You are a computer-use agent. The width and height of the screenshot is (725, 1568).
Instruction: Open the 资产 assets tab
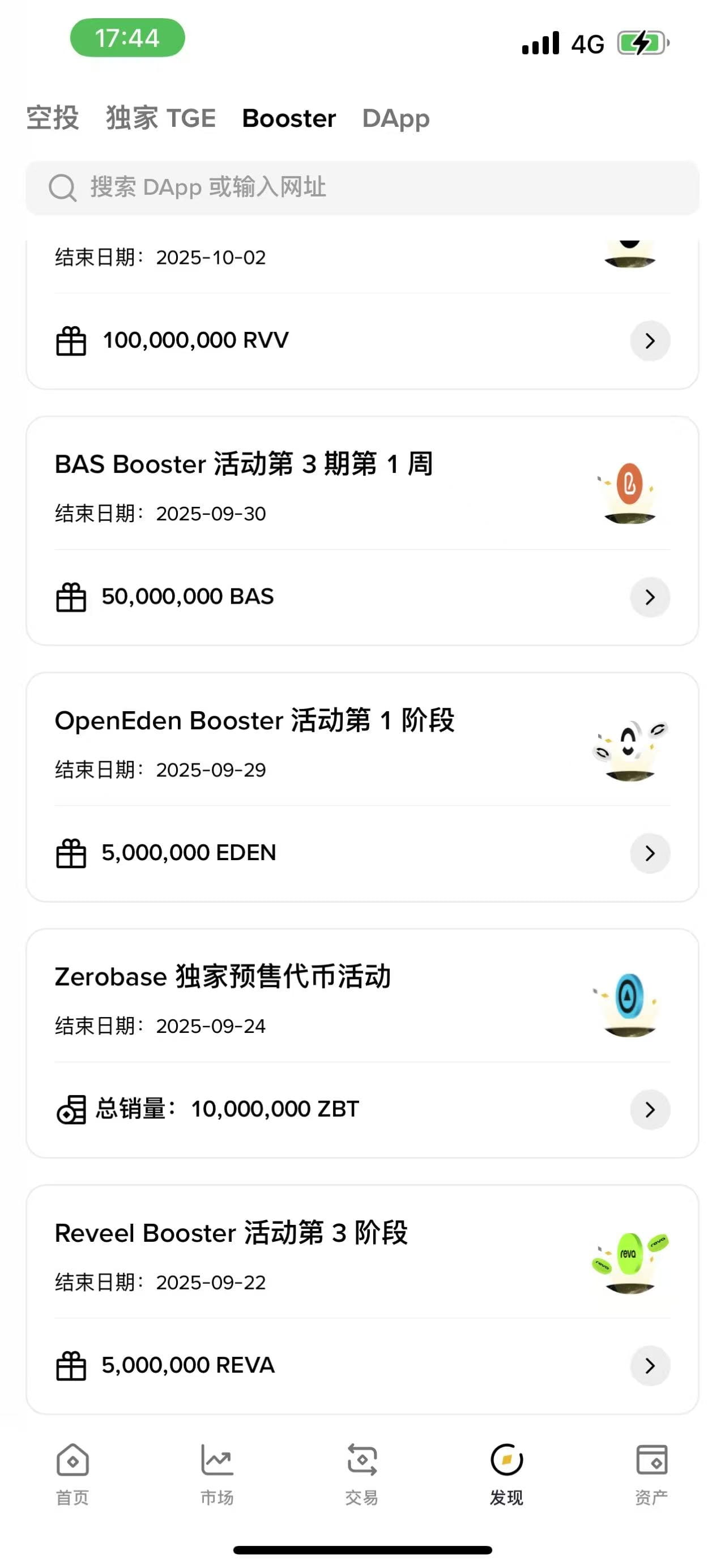point(651,1473)
